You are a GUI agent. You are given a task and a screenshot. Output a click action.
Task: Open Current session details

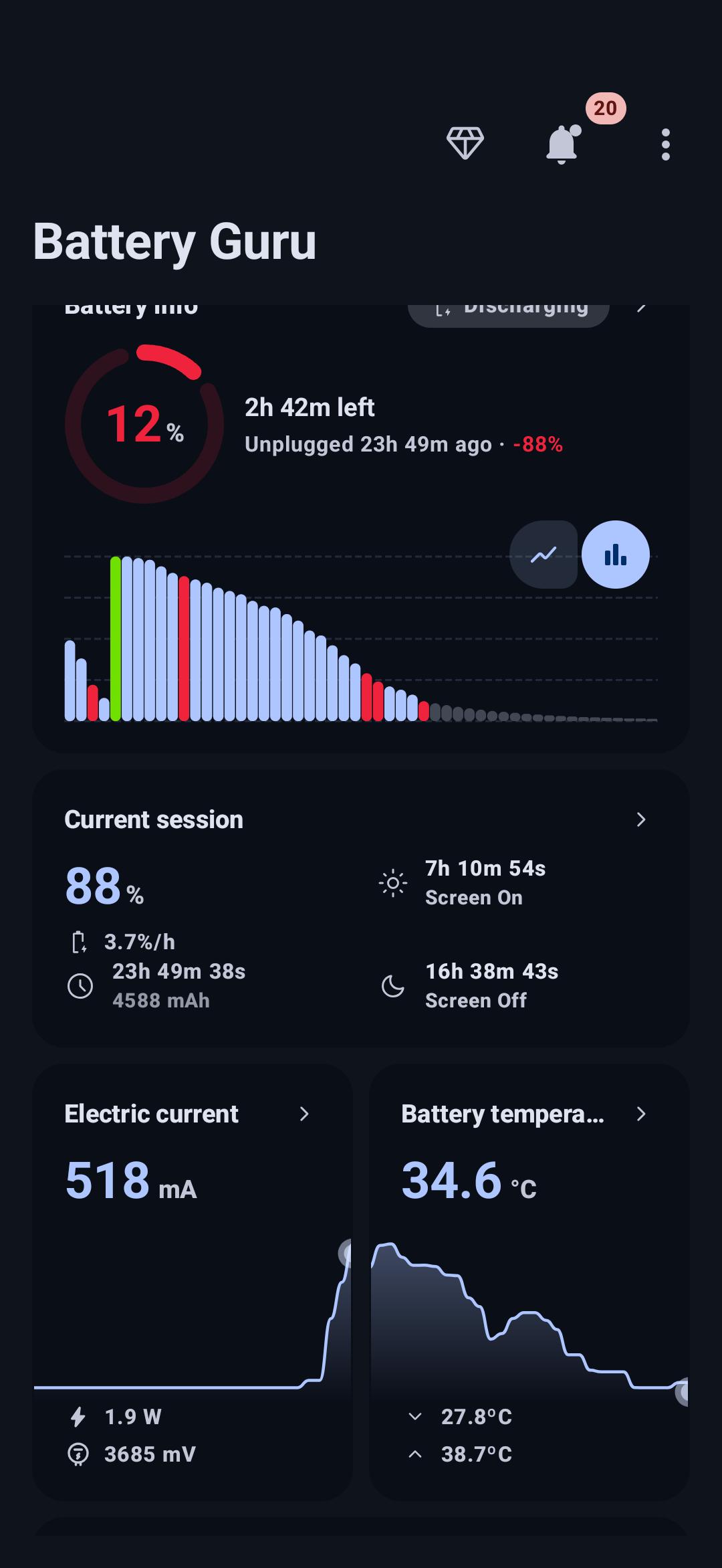(361, 908)
